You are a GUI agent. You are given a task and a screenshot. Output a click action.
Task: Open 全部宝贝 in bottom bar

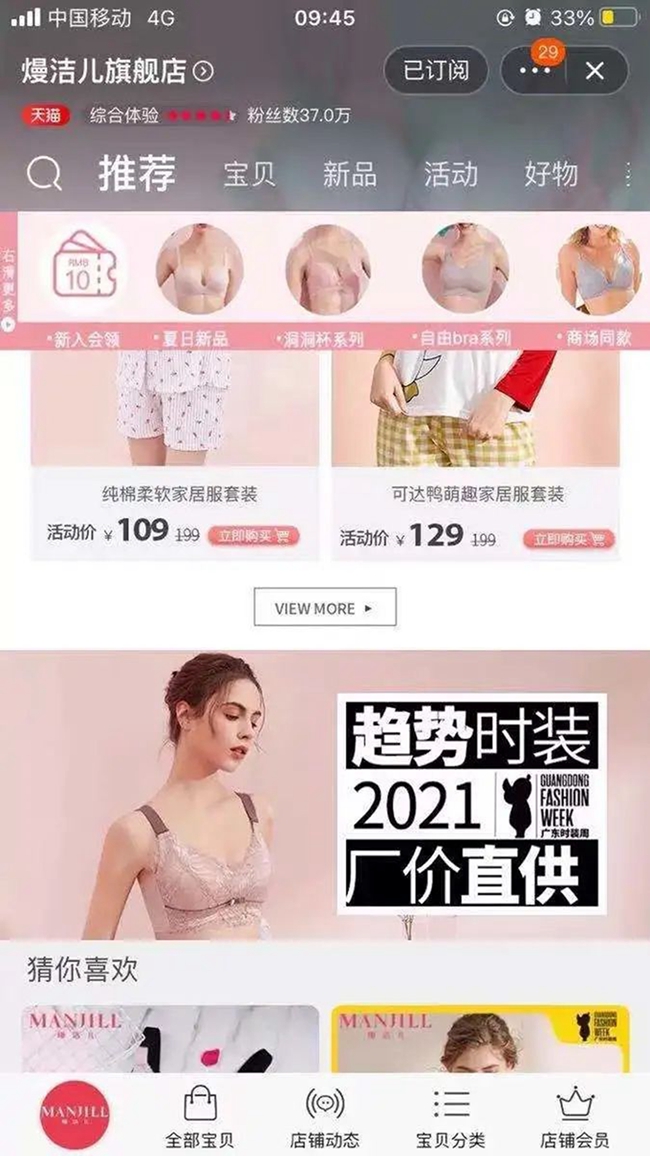click(200, 1117)
